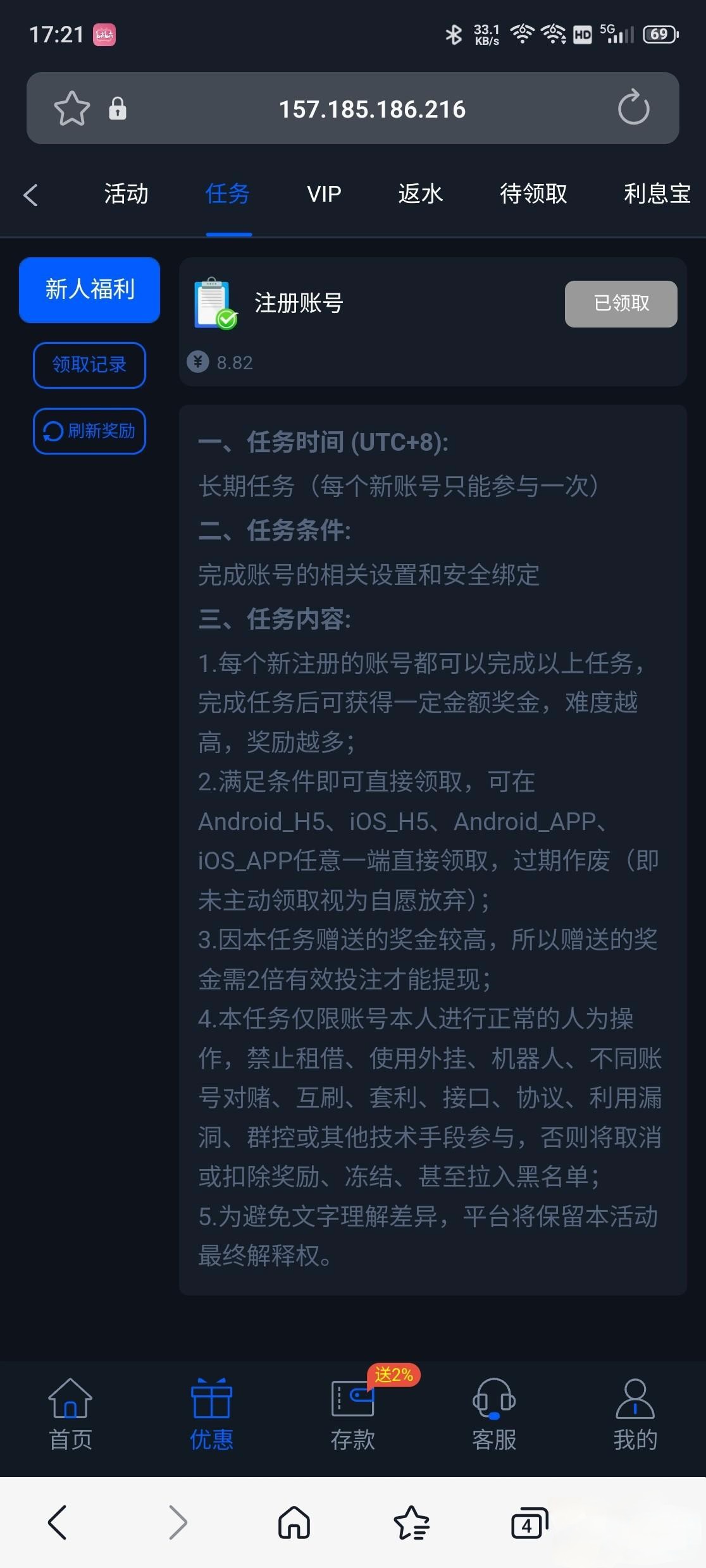The image size is (706, 1568).
Task: Open browser bookmarks list icon
Action: point(411,1522)
